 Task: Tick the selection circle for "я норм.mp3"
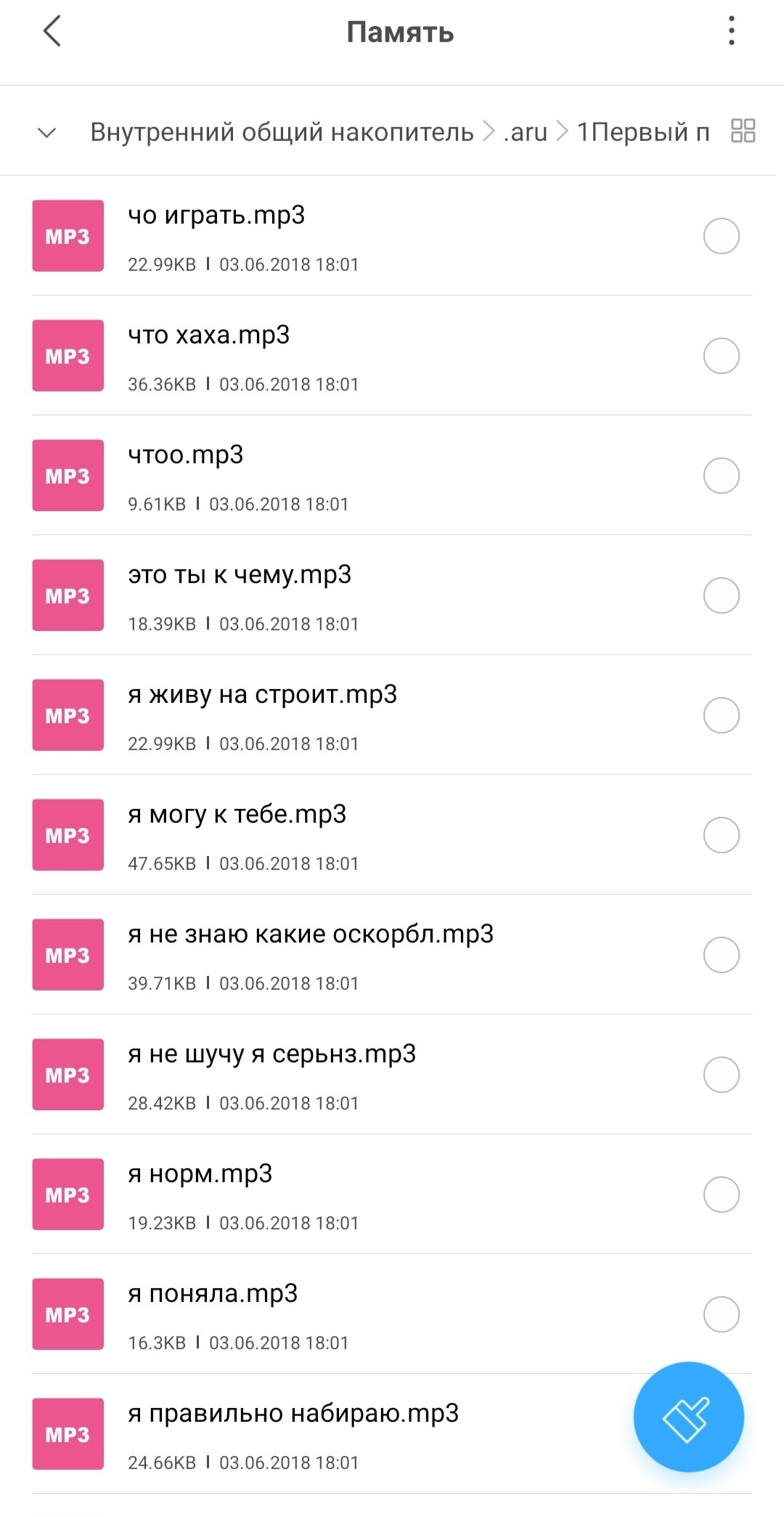[722, 1195]
